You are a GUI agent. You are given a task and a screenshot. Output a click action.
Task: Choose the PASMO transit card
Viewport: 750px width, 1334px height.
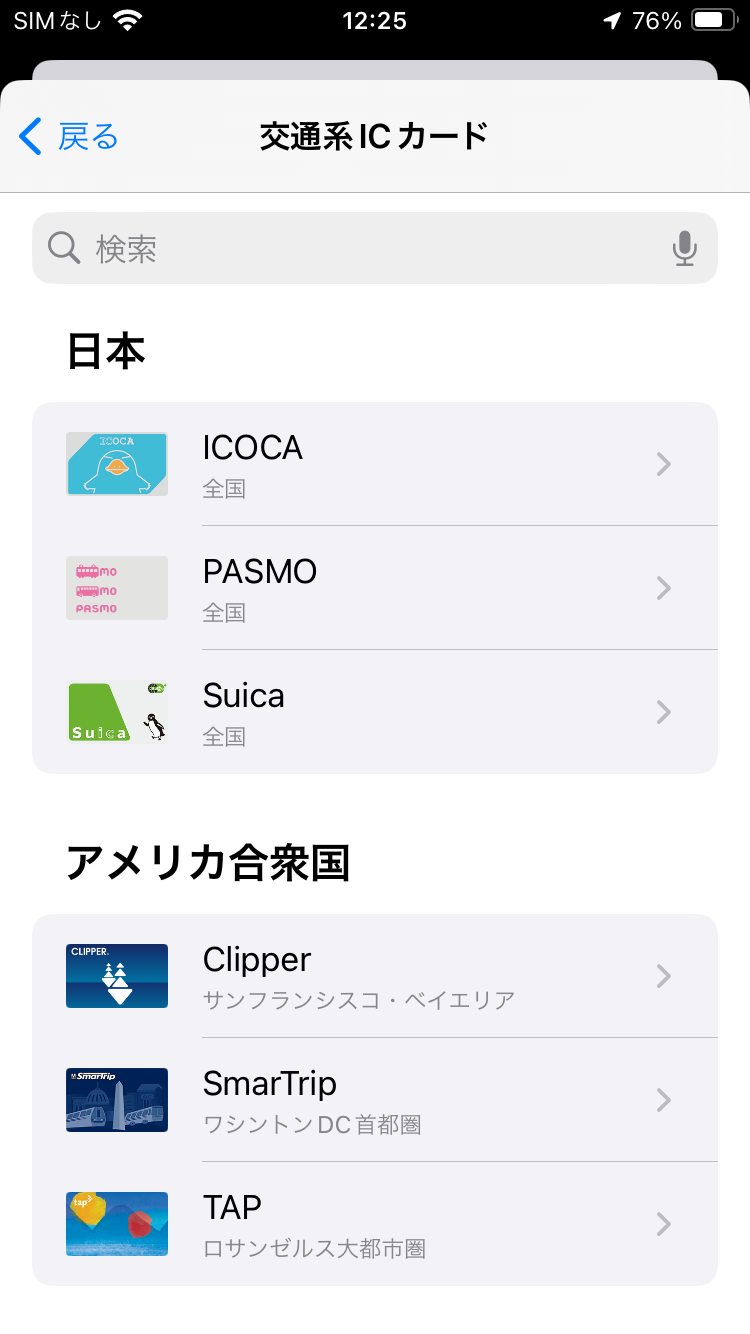click(375, 588)
